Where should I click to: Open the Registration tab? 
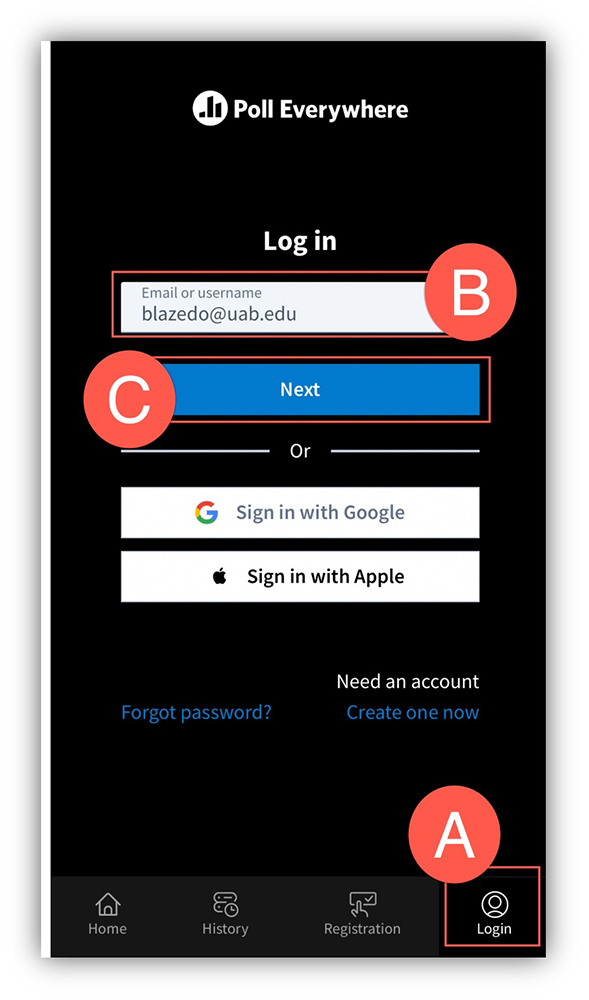tap(362, 914)
